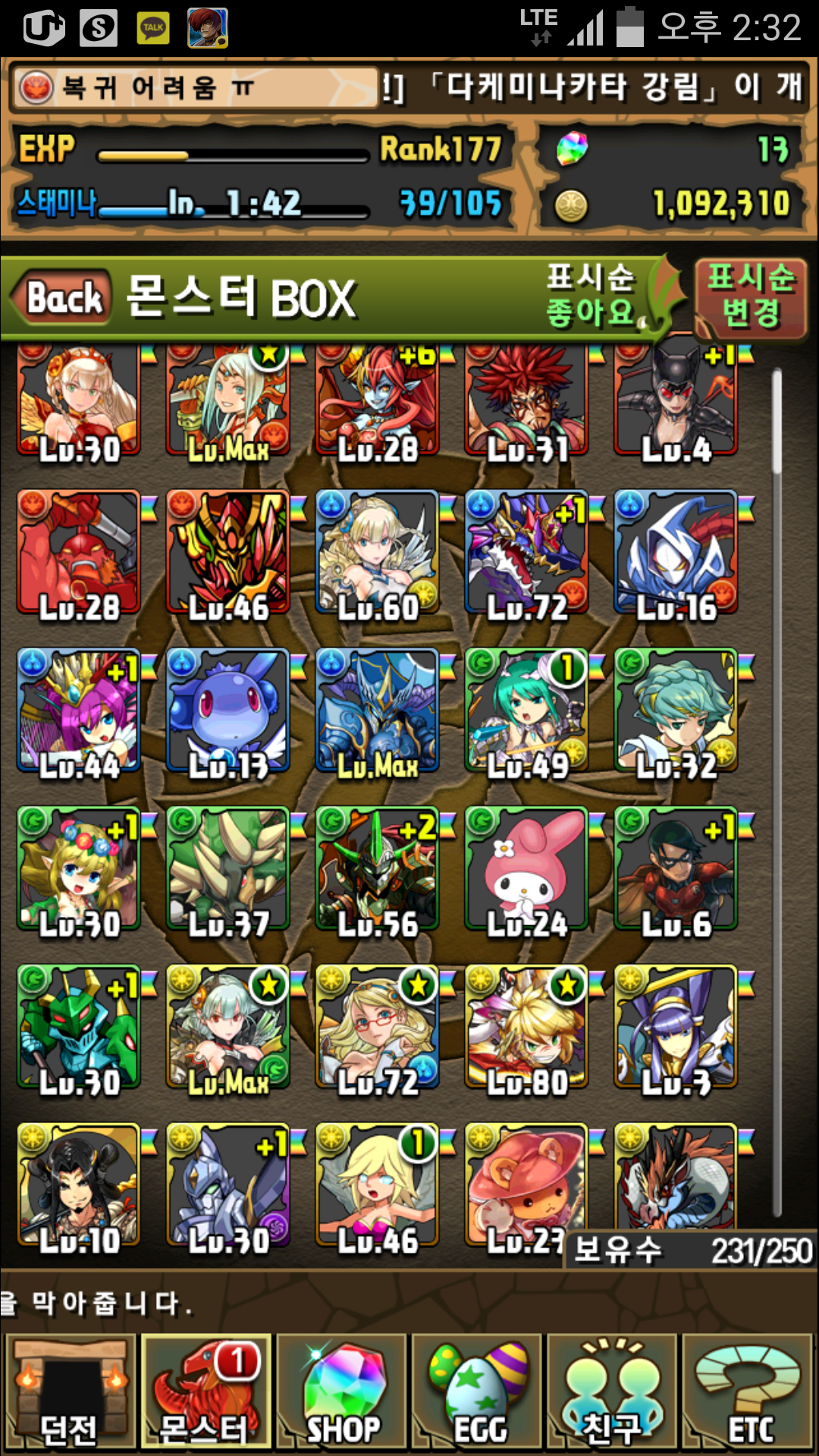Viewport: 819px width, 1456px height.
Task: Change the display order with 표시순 변경
Action: click(750, 297)
